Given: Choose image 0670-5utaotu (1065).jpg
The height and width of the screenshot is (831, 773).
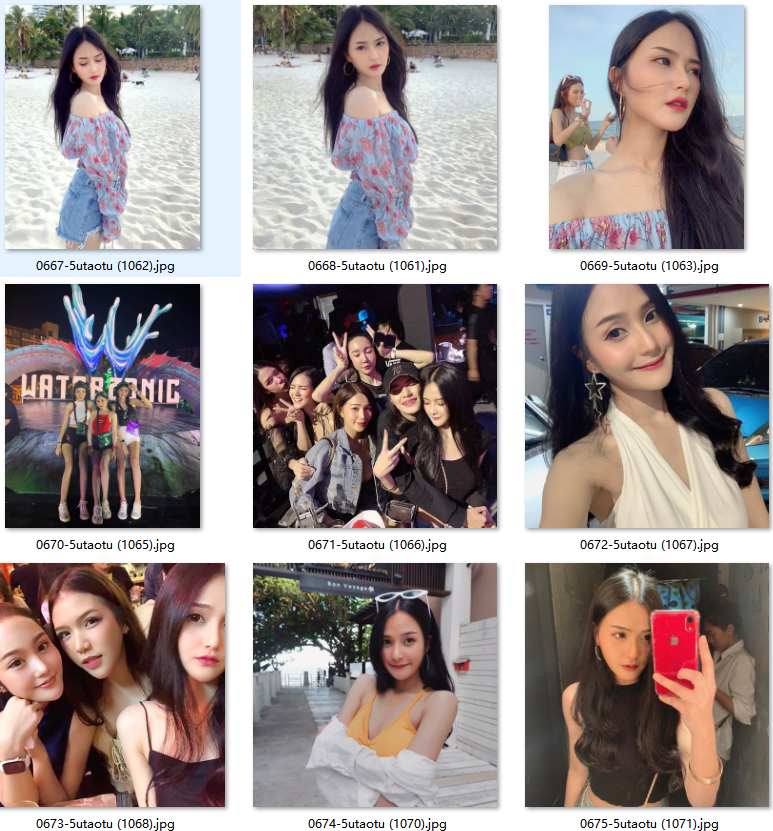Looking at the screenshot, I should click(103, 405).
